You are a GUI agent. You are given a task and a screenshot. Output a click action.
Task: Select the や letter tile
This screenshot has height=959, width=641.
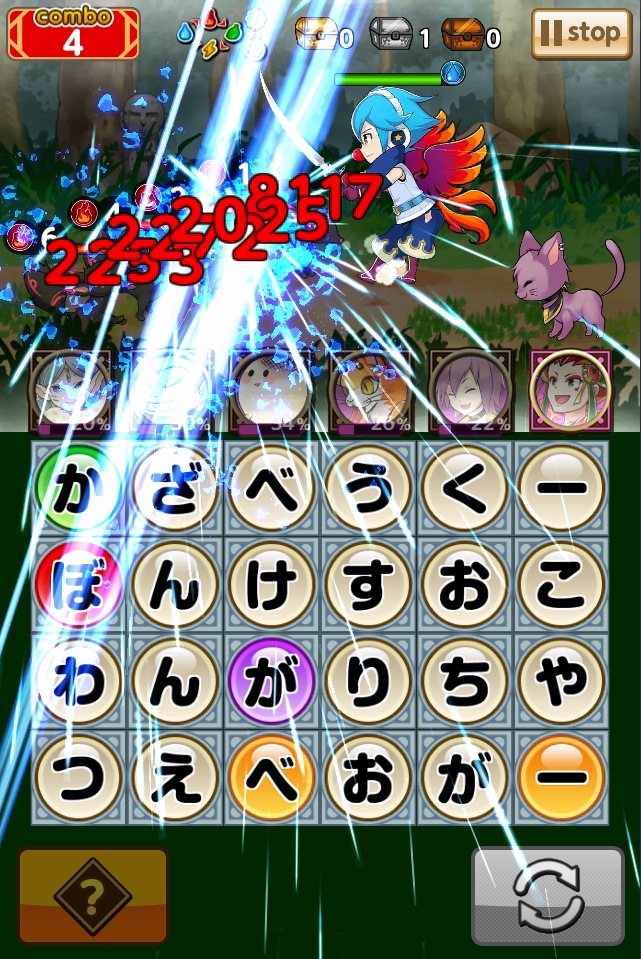pyautogui.click(x=562, y=684)
